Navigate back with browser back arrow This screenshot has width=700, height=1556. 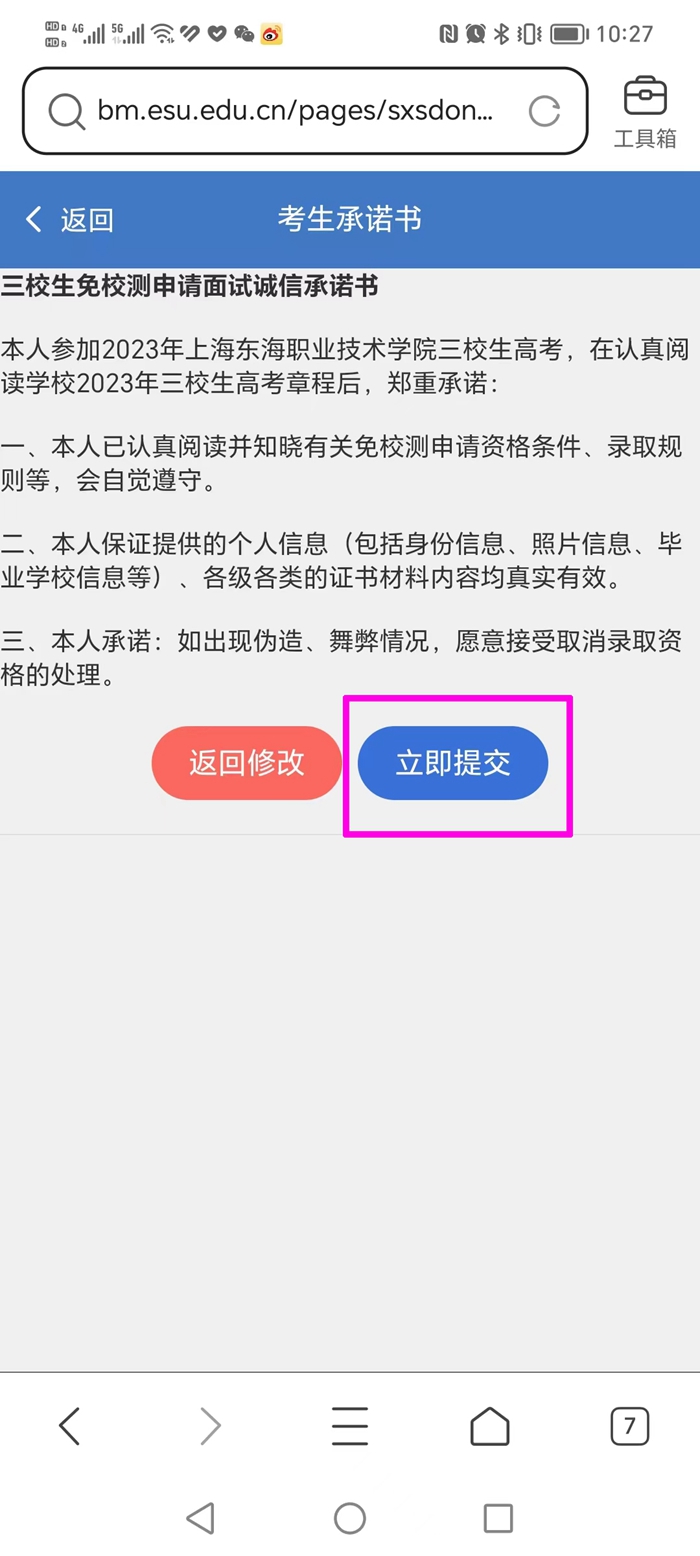(70, 1426)
